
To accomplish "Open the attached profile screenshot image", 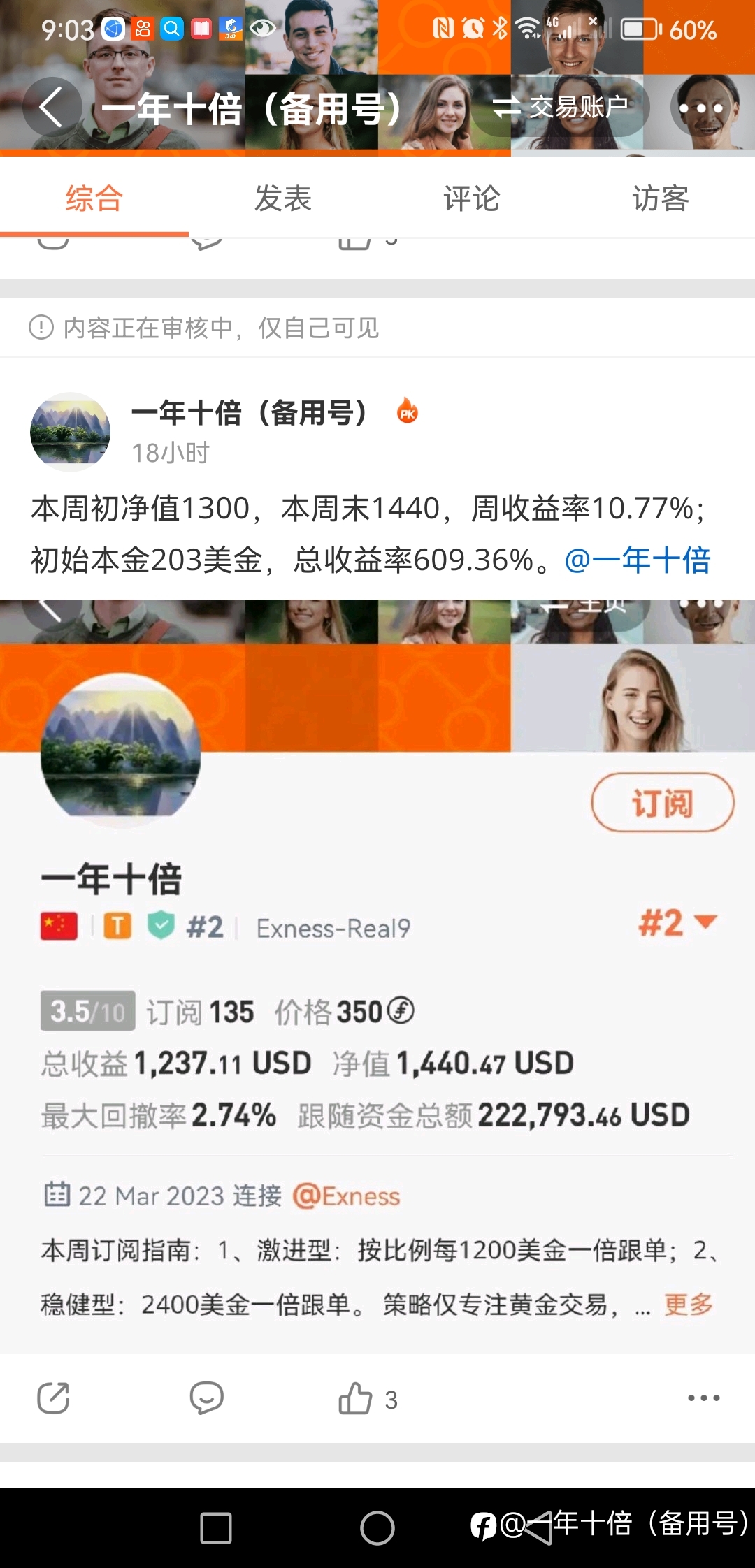I will tap(377, 976).
